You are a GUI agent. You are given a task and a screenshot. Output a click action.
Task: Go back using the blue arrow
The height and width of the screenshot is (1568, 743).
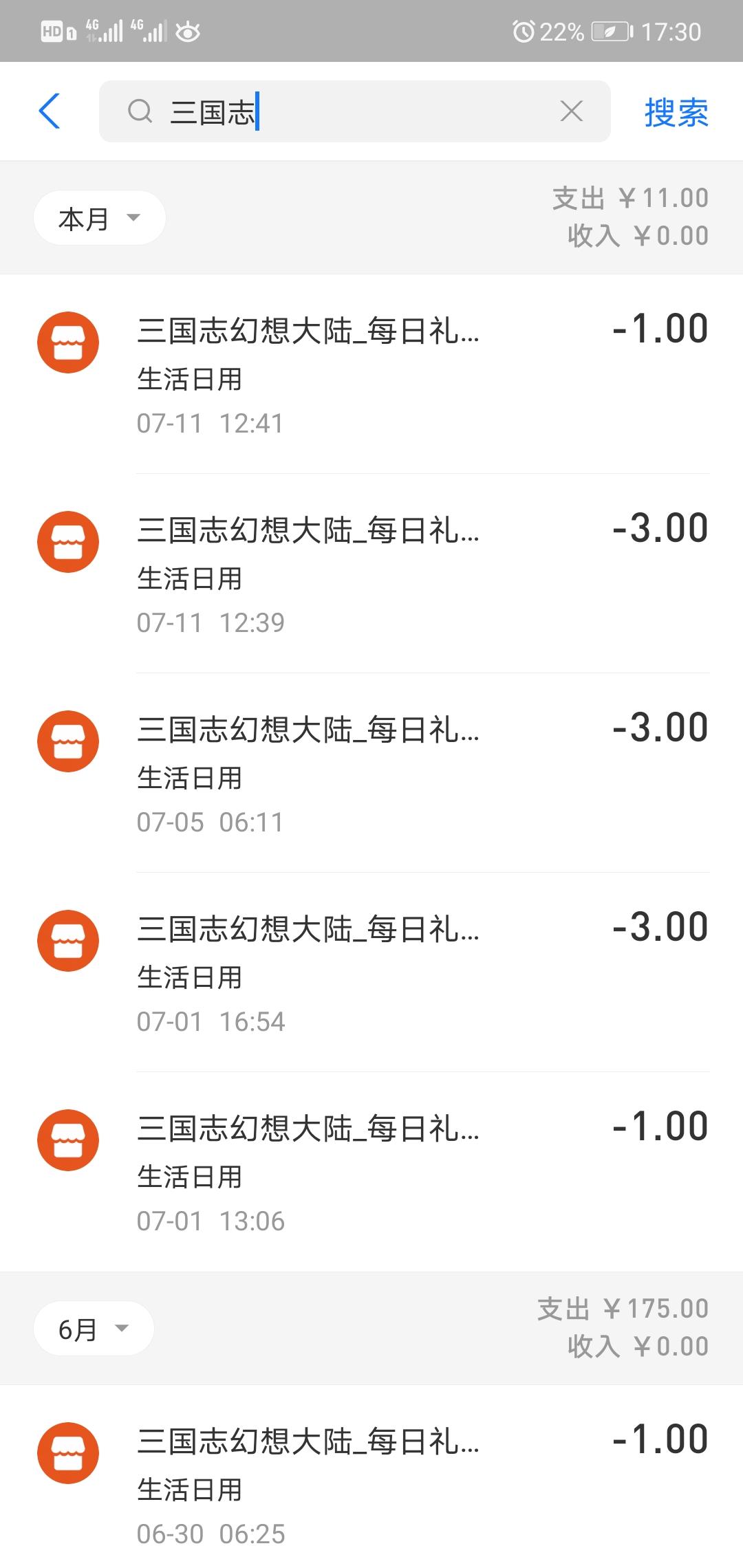(50, 111)
